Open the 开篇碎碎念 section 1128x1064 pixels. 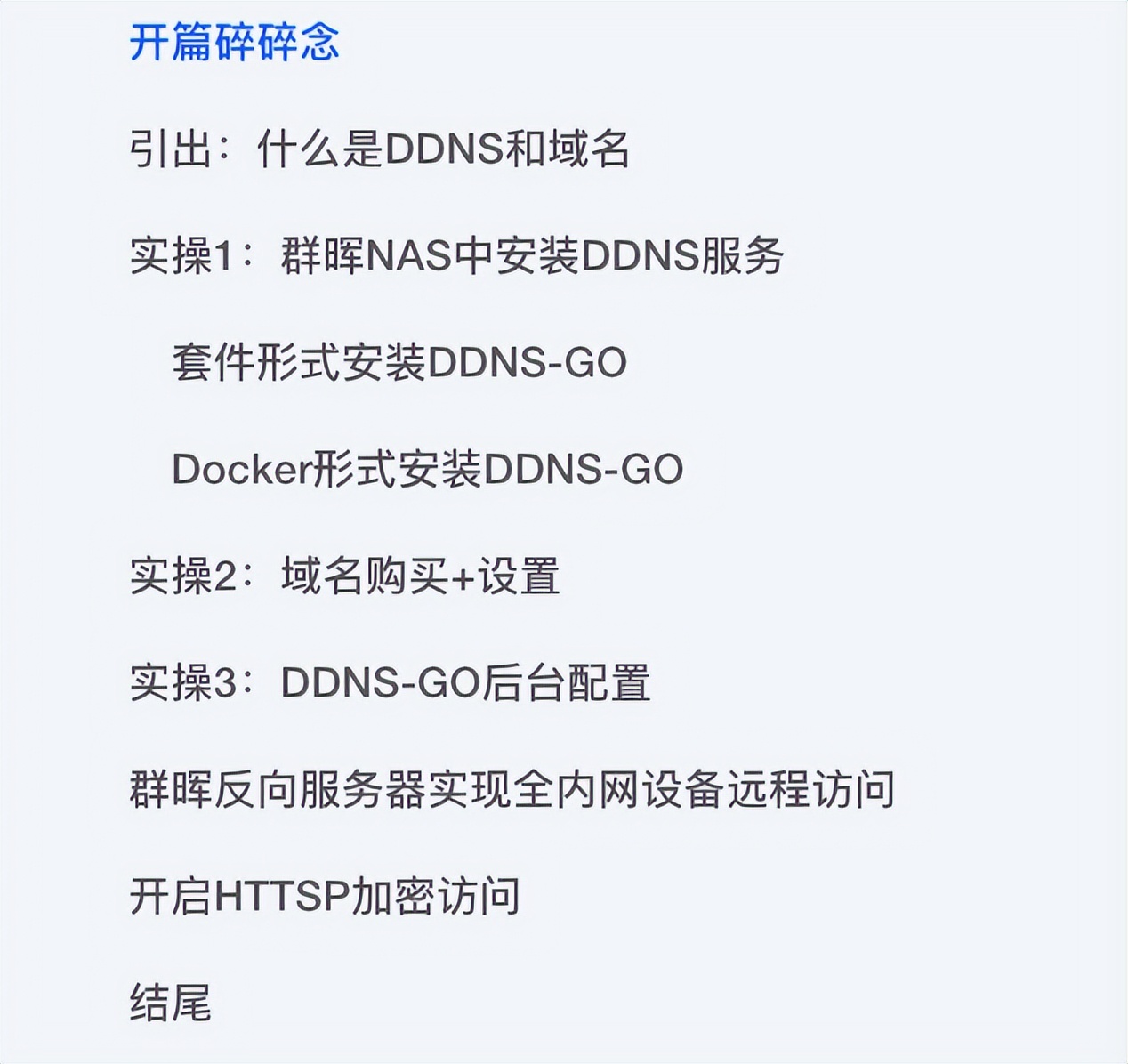[234, 42]
